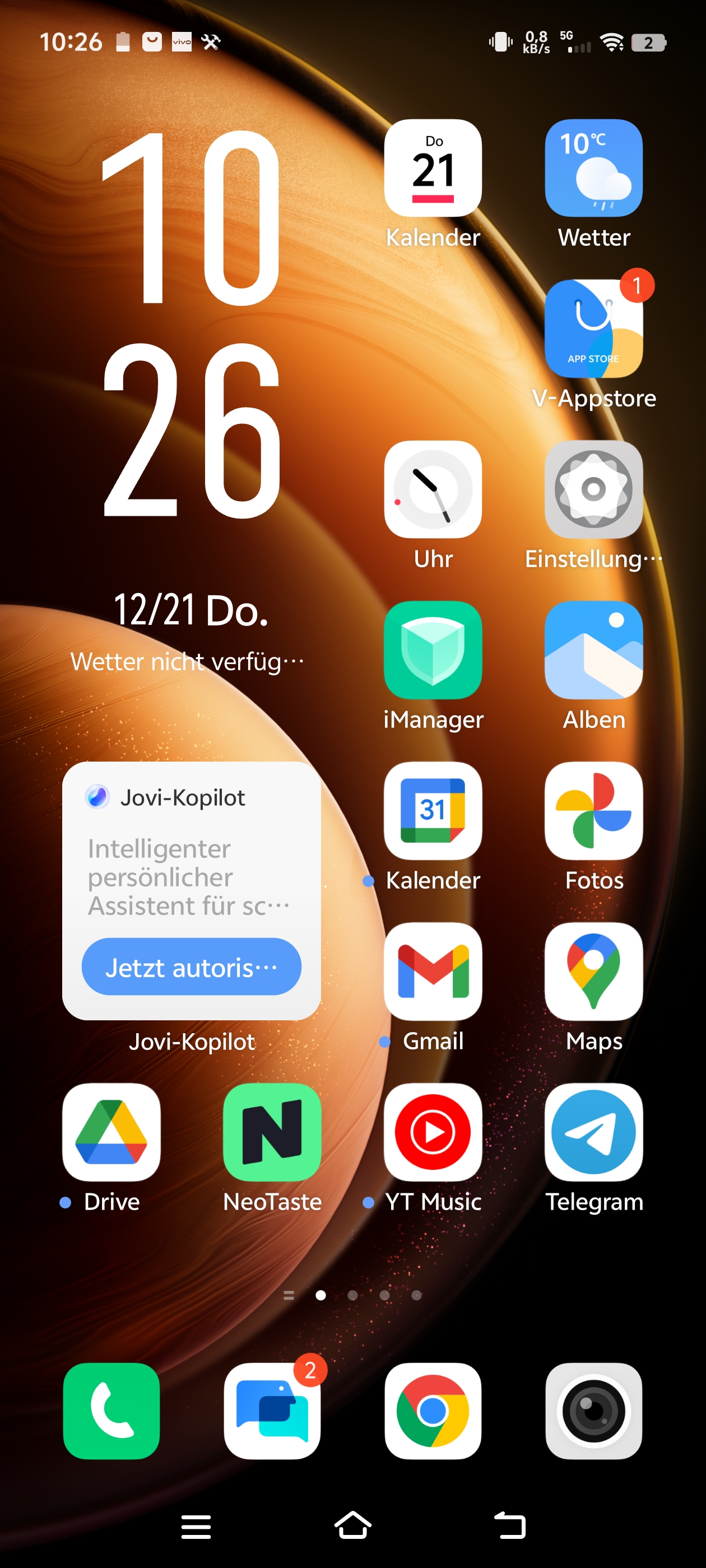Open Google Drive
The image size is (706, 1568).
pos(112,1132)
